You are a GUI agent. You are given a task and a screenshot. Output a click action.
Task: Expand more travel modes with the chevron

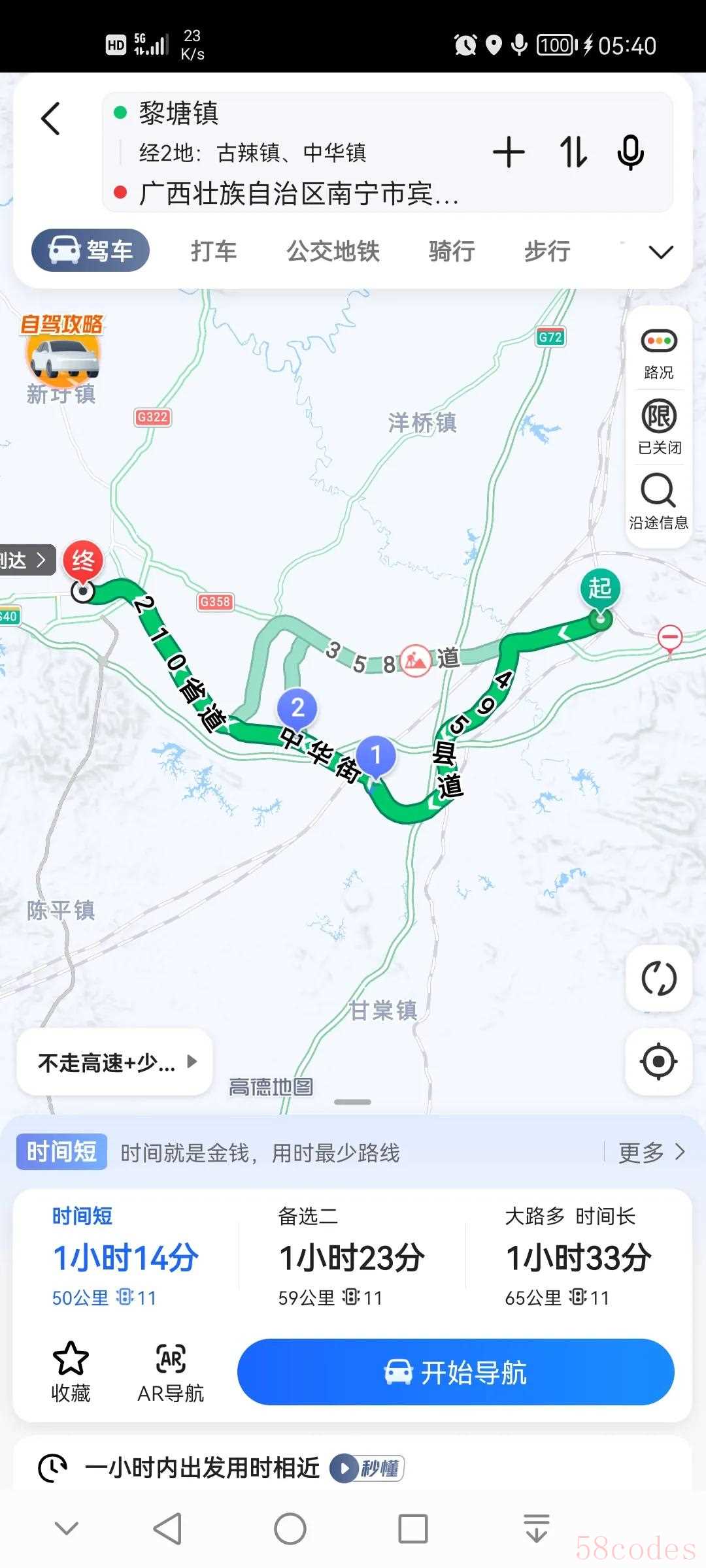click(x=661, y=252)
